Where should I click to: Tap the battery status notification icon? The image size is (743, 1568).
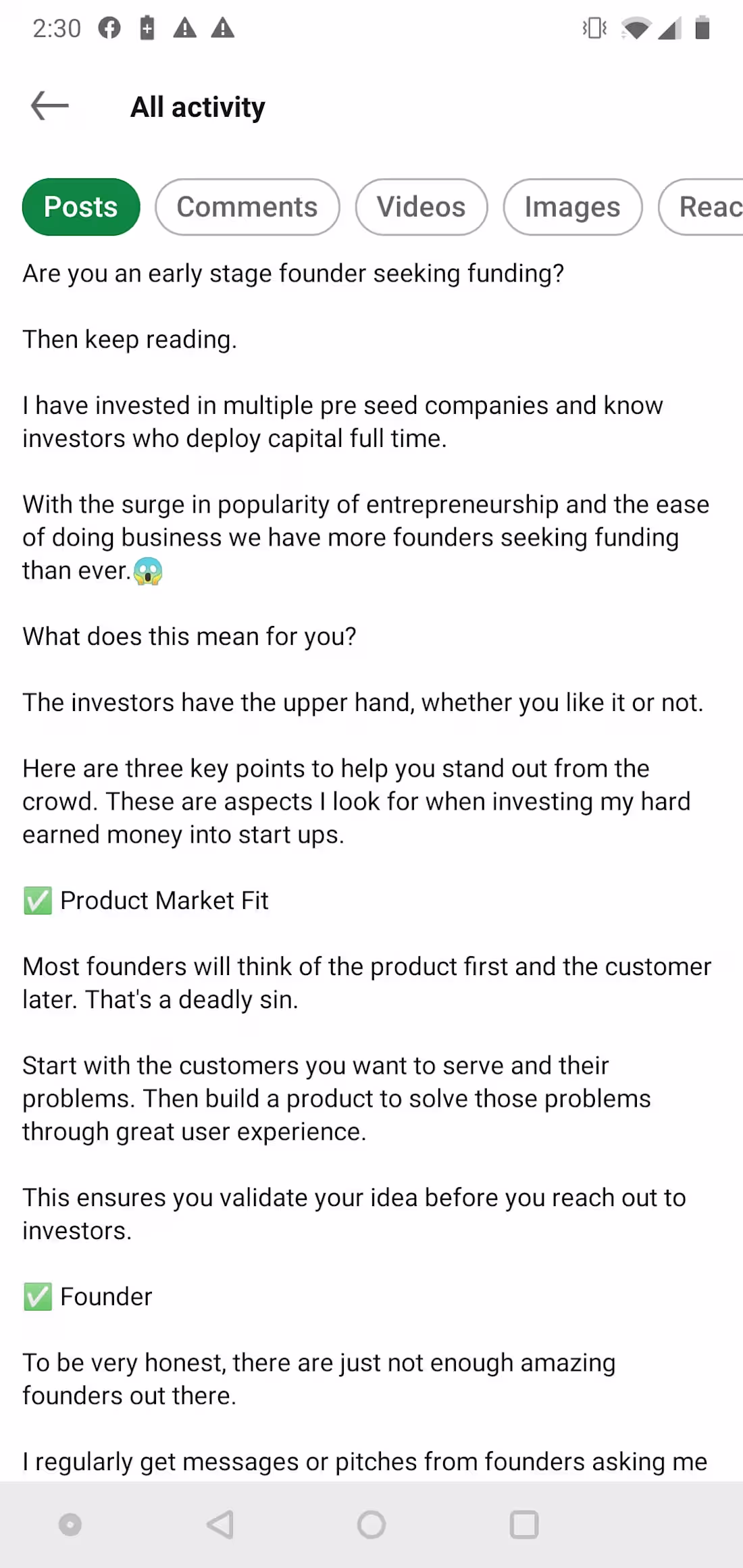pyautogui.click(x=147, y=28)
